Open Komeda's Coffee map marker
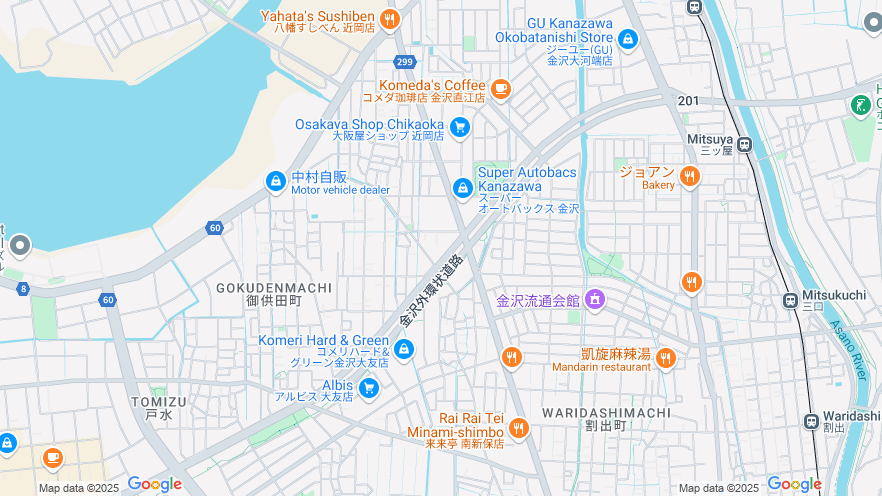This screenshot has height=496, width=882. 500,88
